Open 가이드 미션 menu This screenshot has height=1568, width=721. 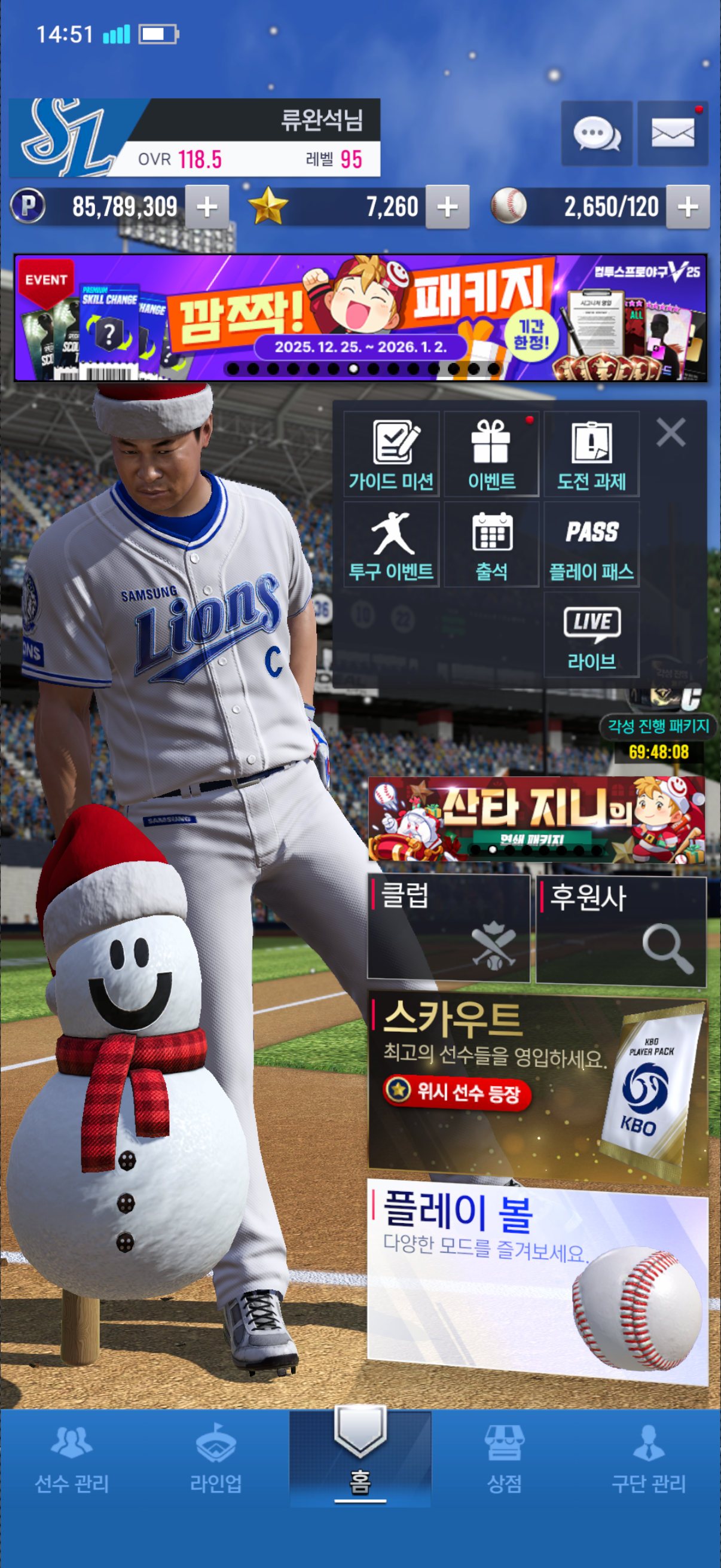click(391, 454)
